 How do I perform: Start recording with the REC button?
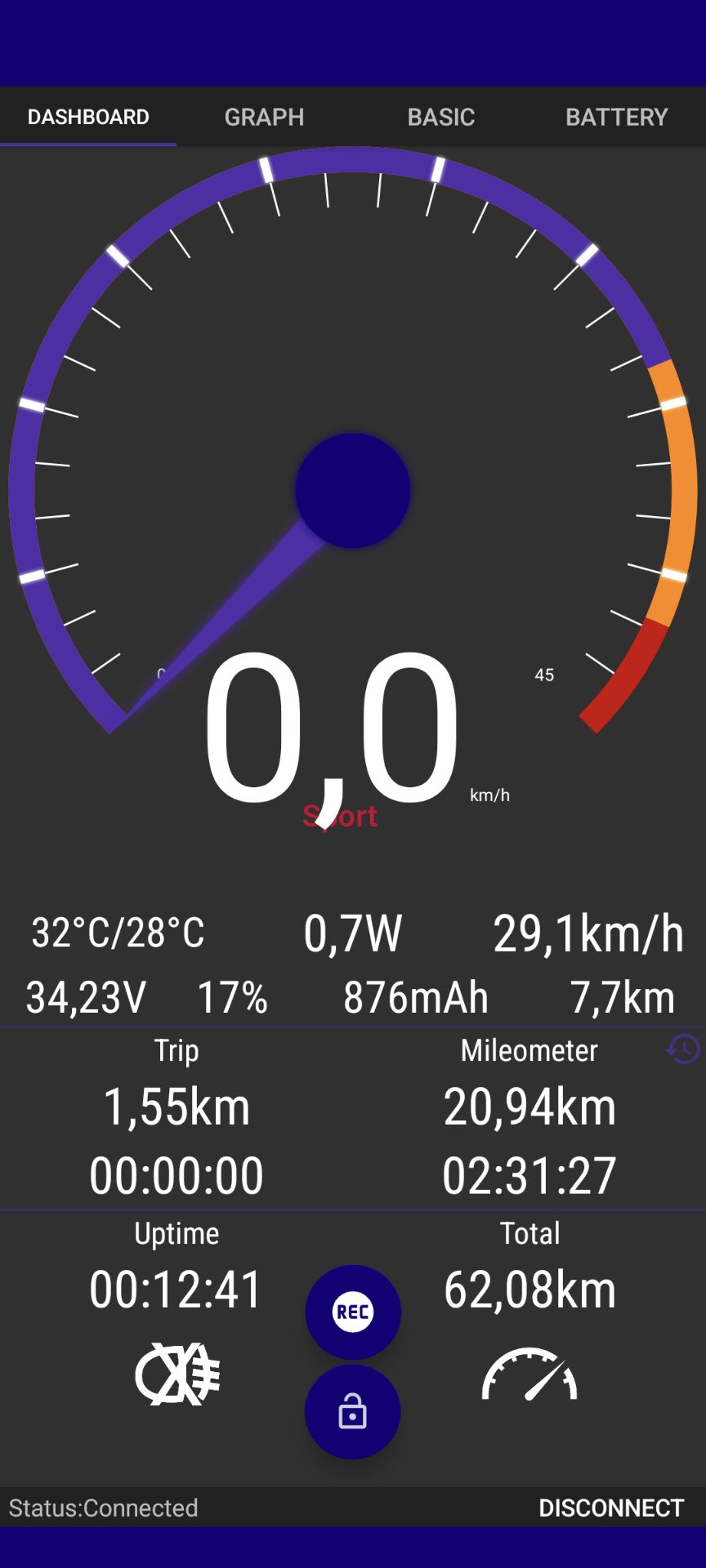point(353,1312)
